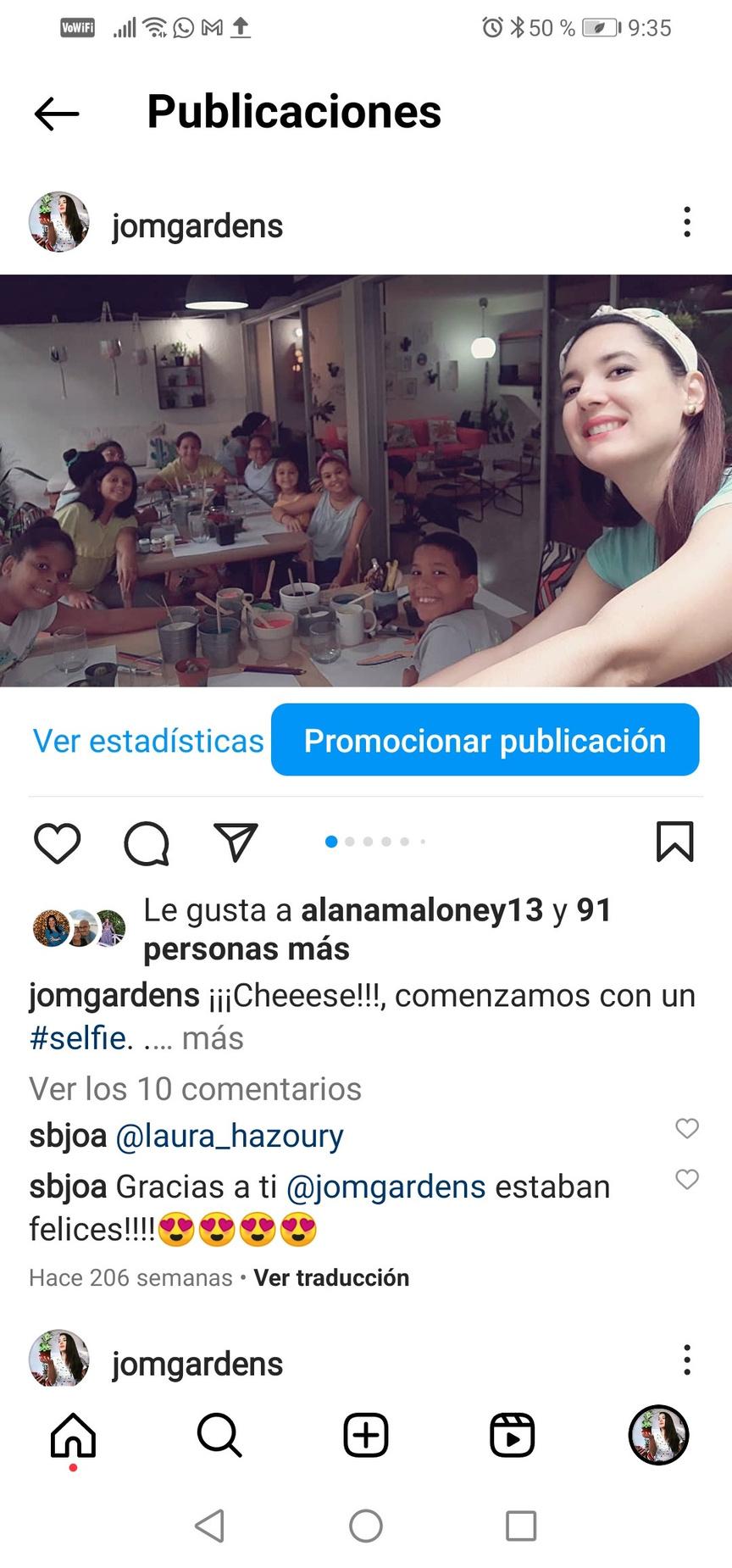The width and height of the screenshot is (732, 1568).
Task: Share the selfie post via the send icon
Action: click(236, 842)
